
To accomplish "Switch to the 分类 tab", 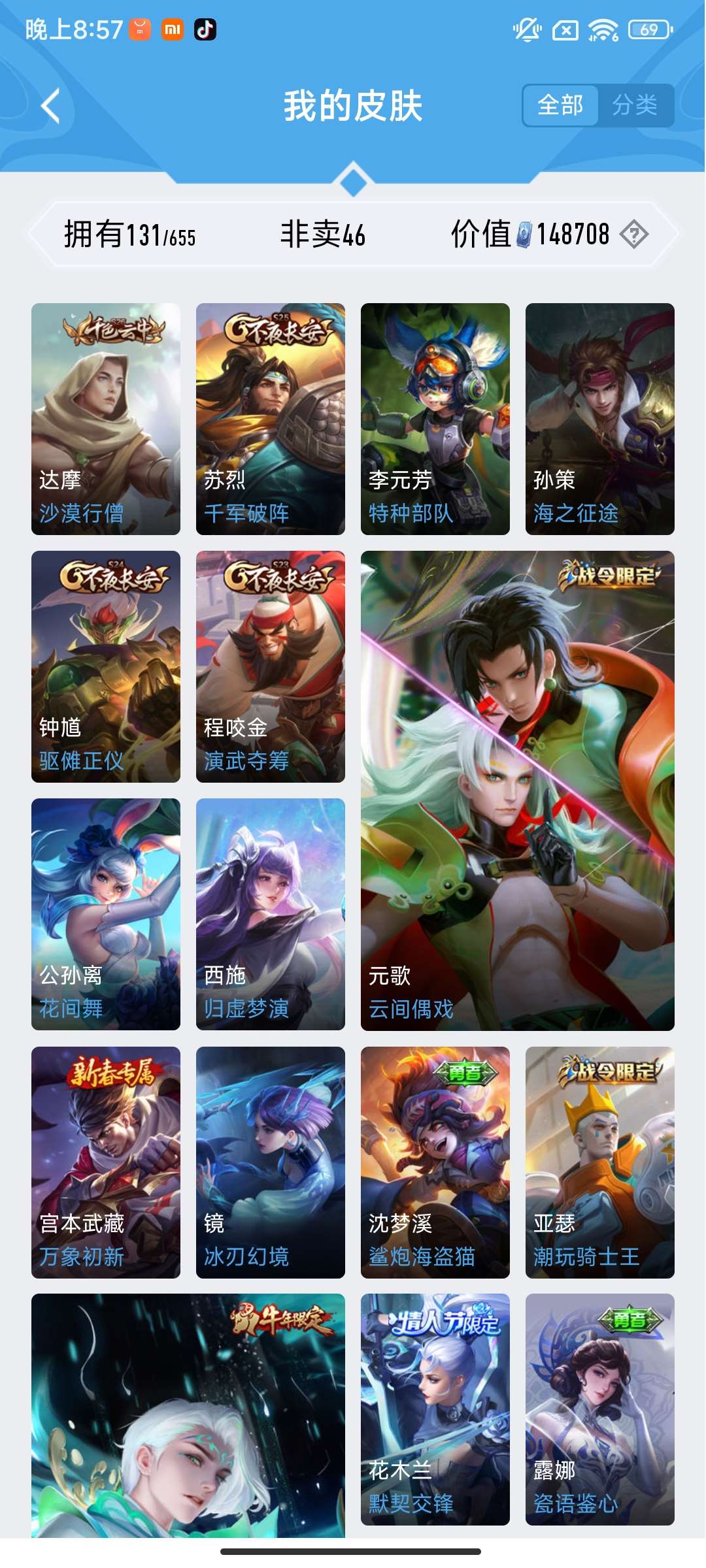I will tap(635, 105).
